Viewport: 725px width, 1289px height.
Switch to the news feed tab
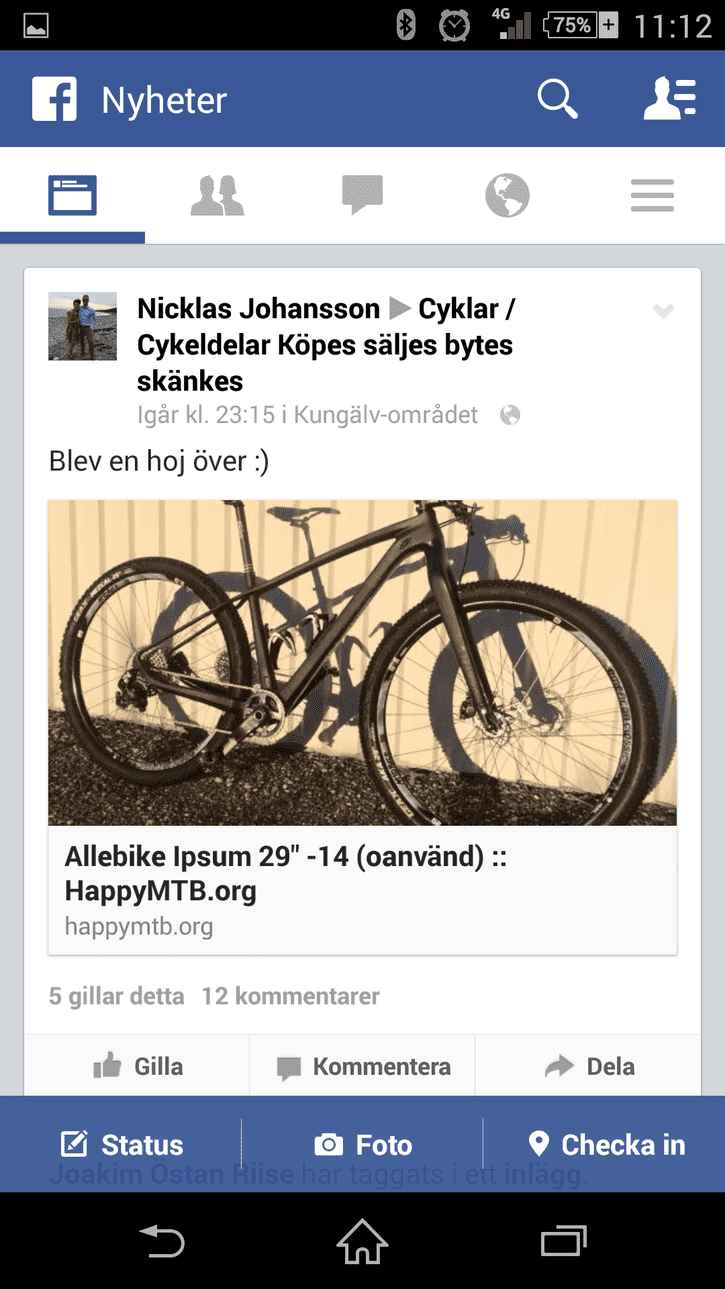(x=72, y=194)
